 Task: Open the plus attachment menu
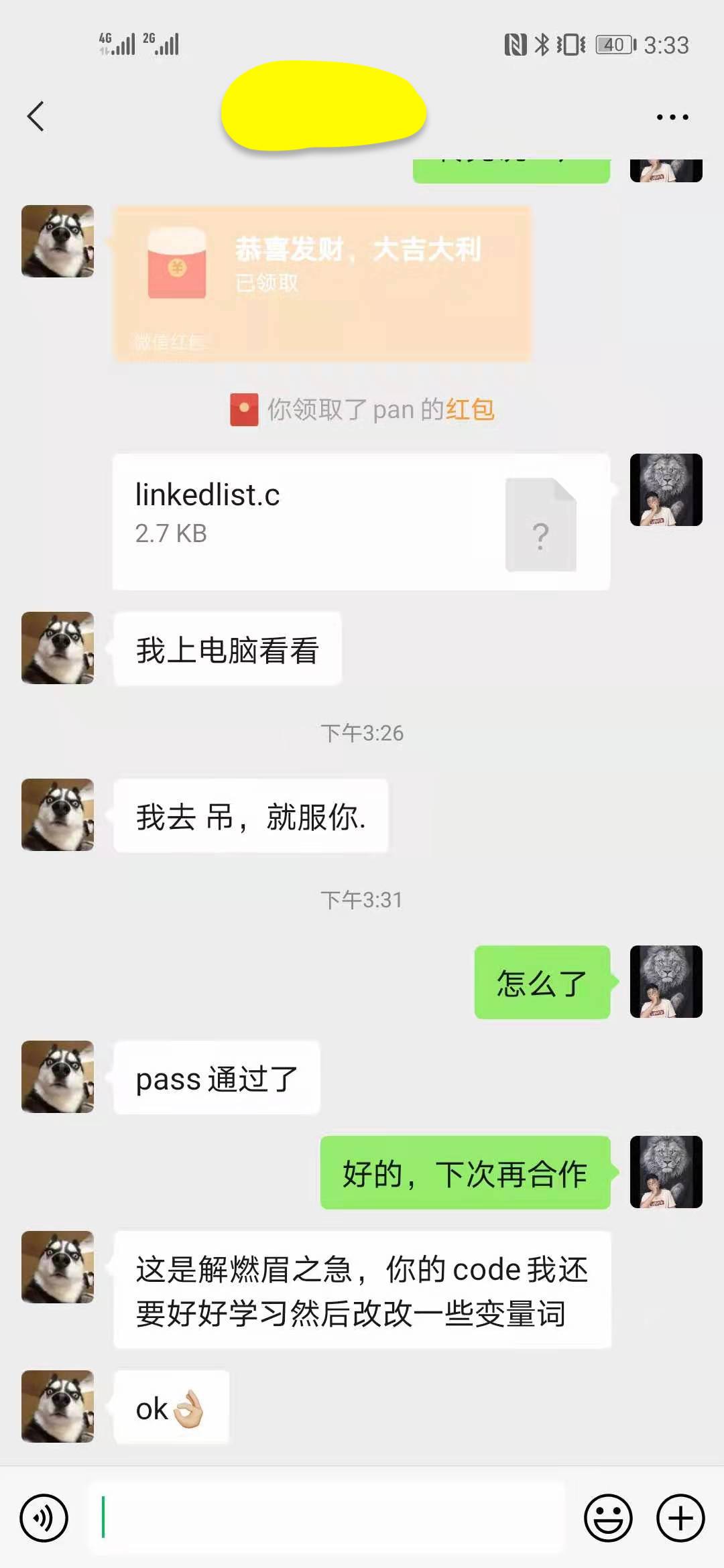(680, 1518)
